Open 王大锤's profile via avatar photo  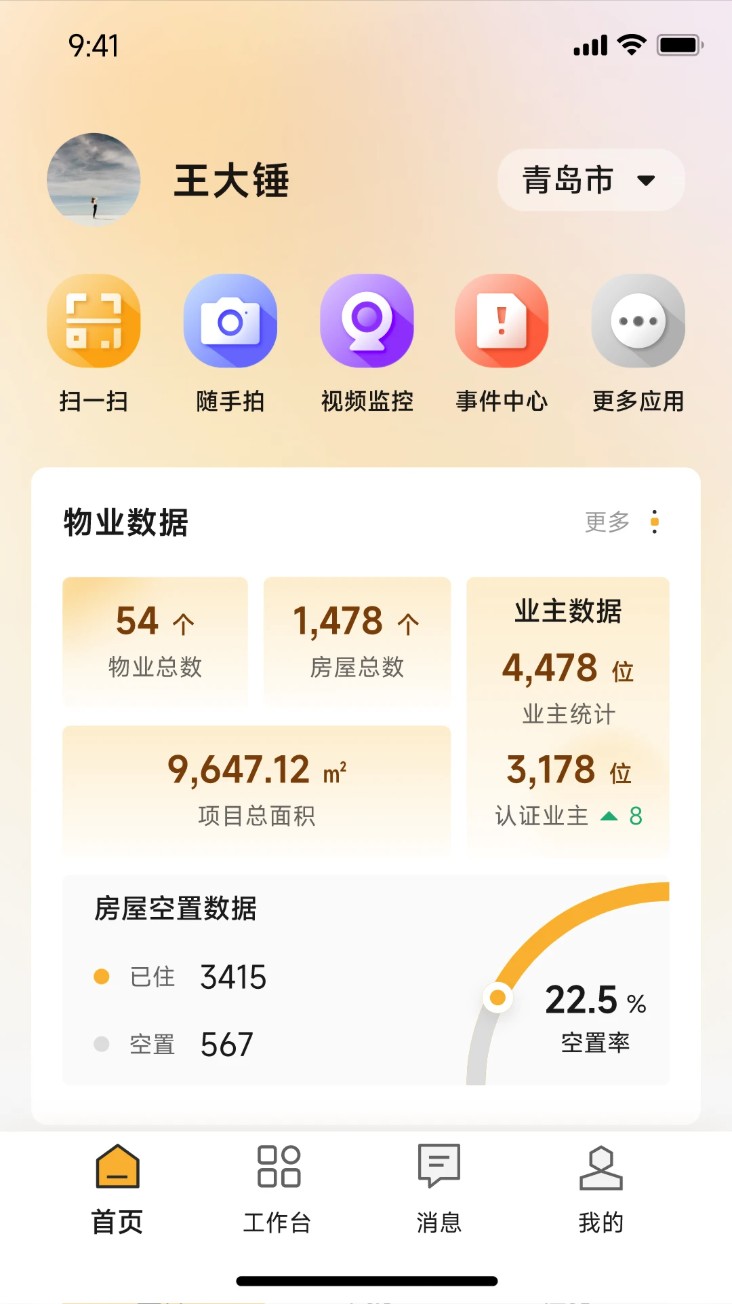coord(94,180)
